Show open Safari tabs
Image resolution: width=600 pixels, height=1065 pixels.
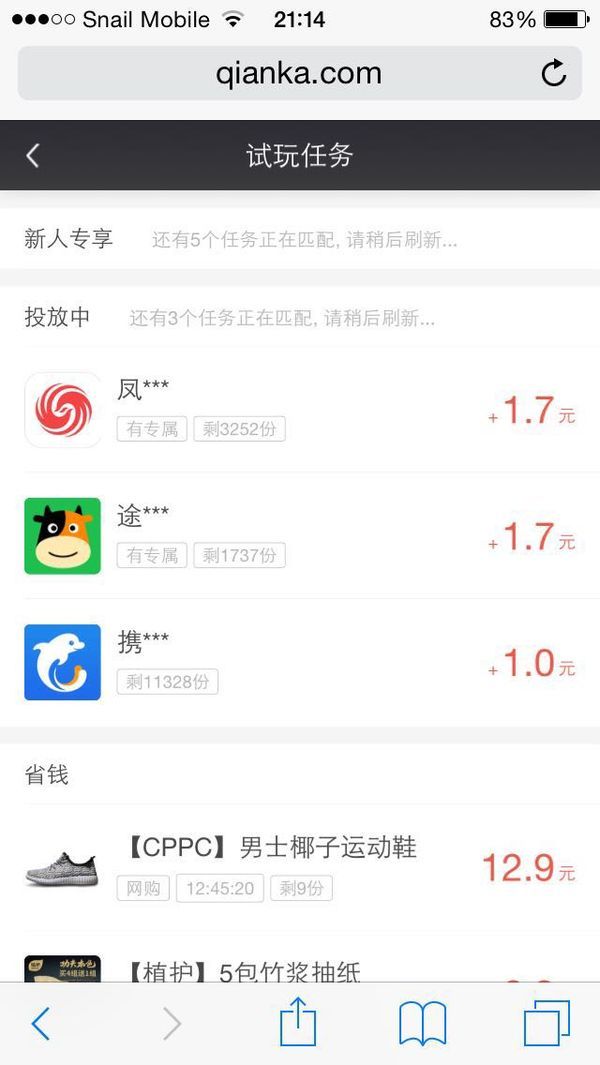[547, 1023]
